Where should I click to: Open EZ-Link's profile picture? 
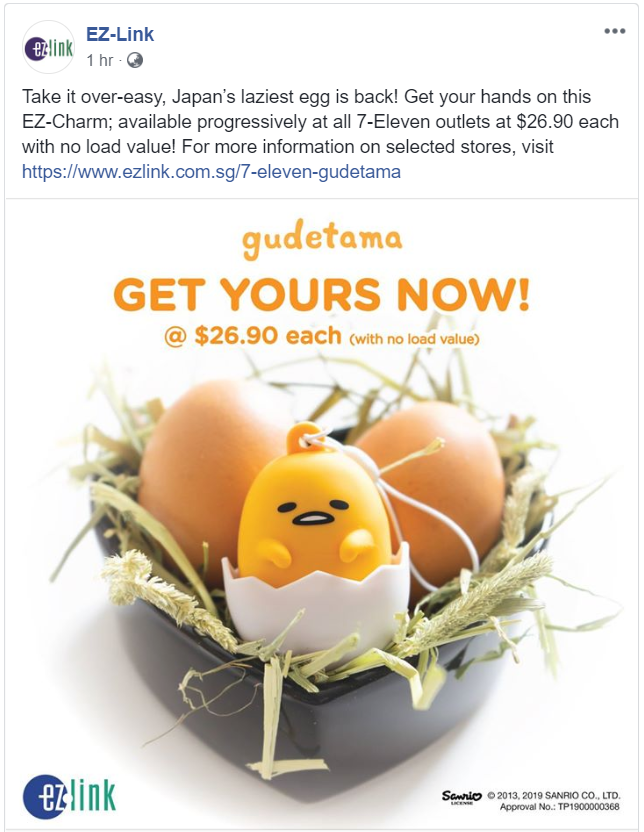pyautogui.click(x=48, y=47)
